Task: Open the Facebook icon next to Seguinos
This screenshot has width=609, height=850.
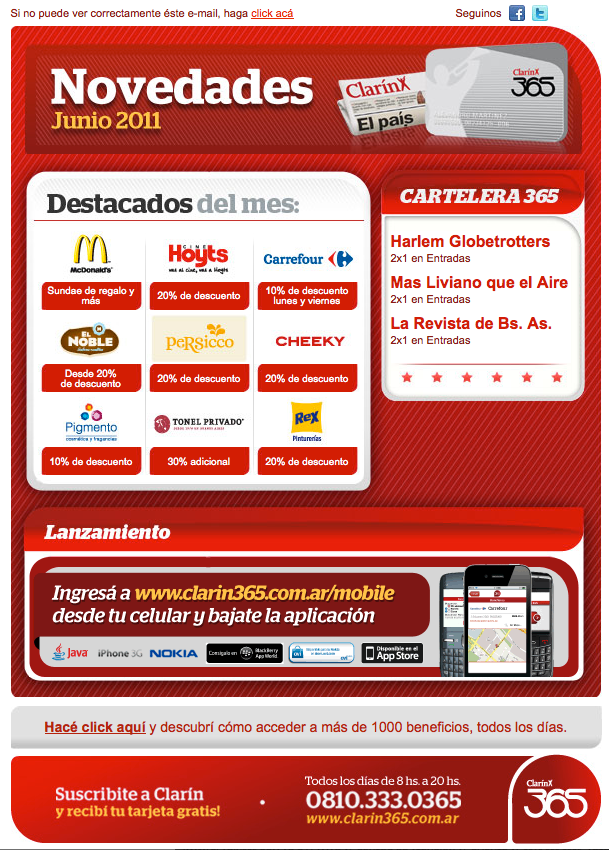Action: click(517, 13)
